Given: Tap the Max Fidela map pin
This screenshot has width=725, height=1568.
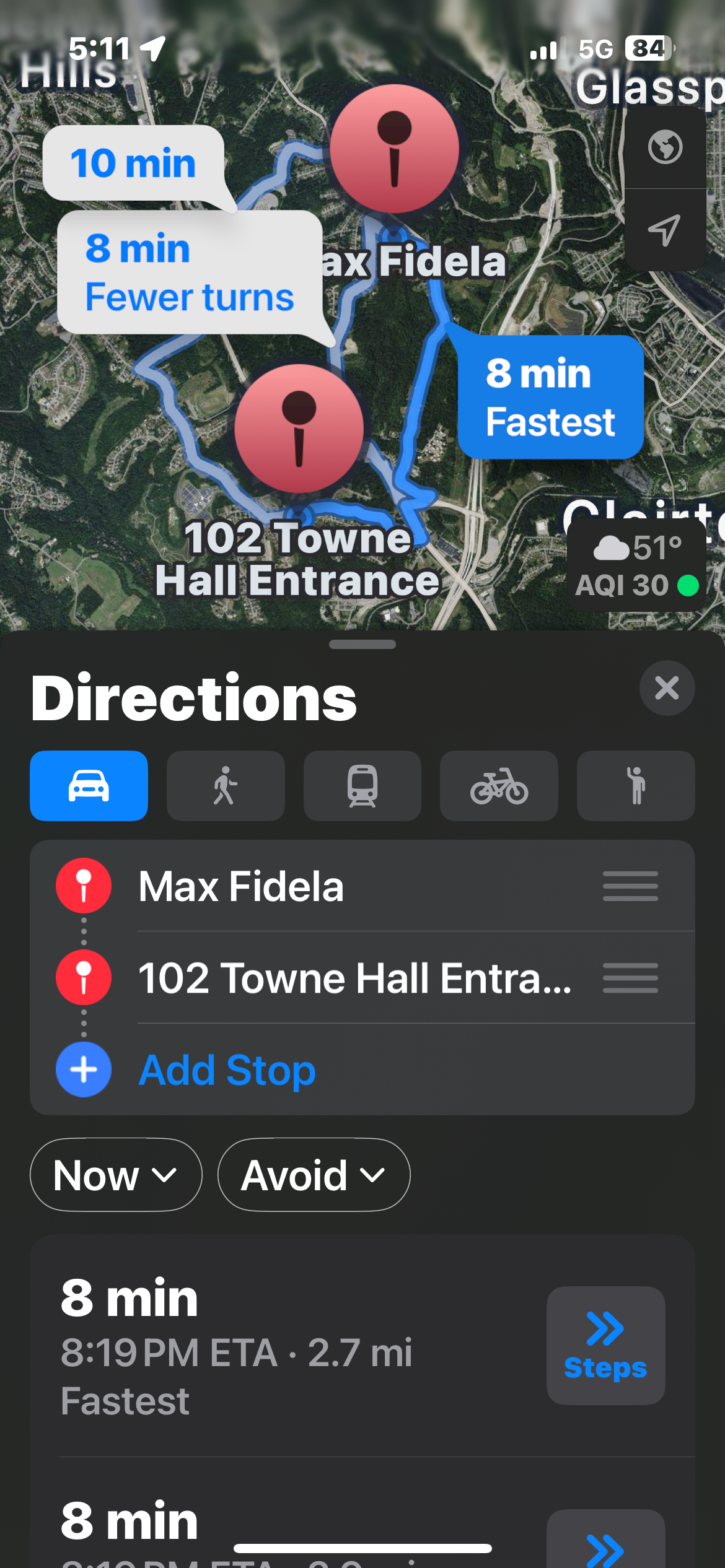Looking at the screenshot, I should coord(394,149).
